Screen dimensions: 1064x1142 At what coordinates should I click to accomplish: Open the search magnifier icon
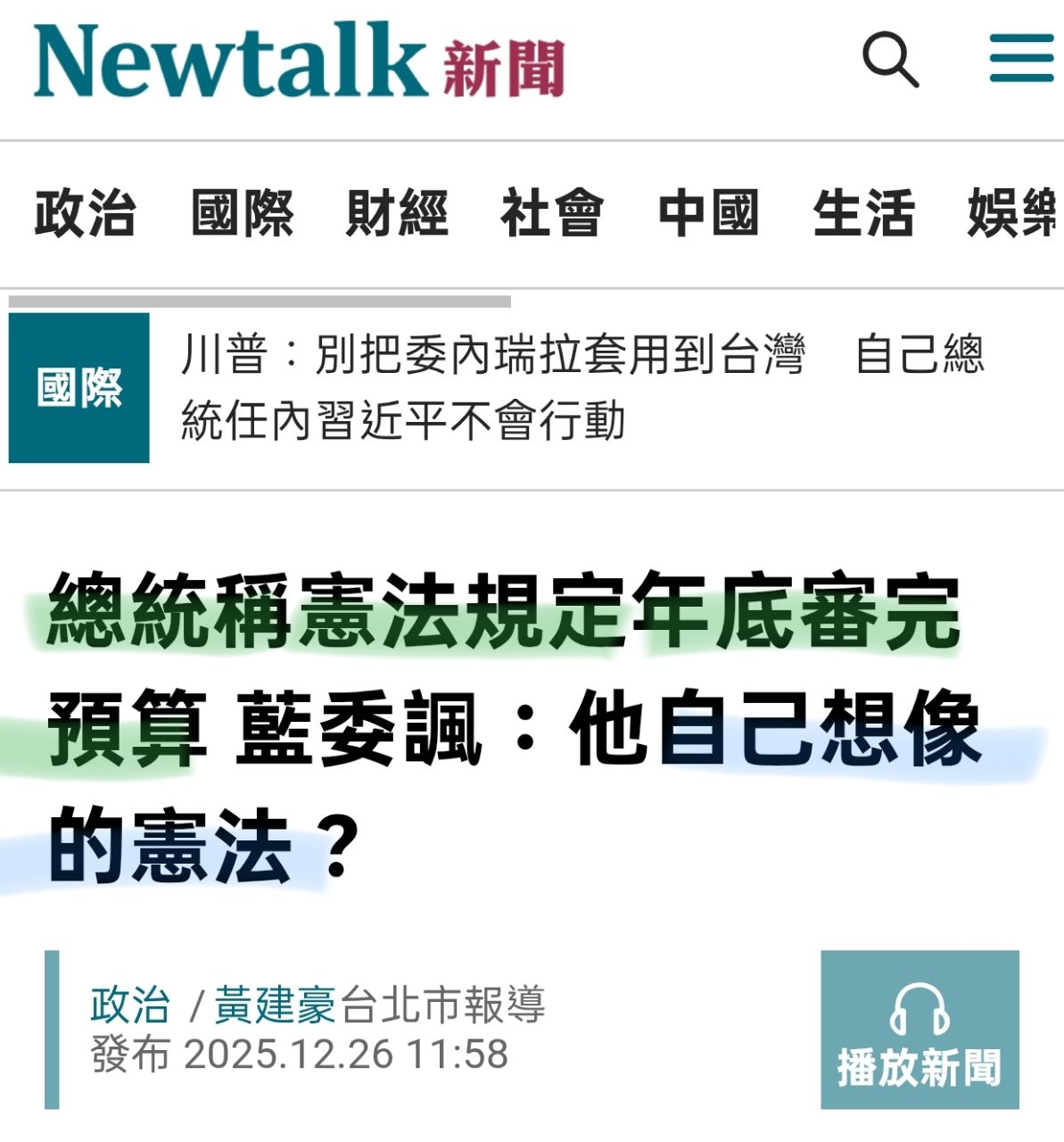point(890,61)
